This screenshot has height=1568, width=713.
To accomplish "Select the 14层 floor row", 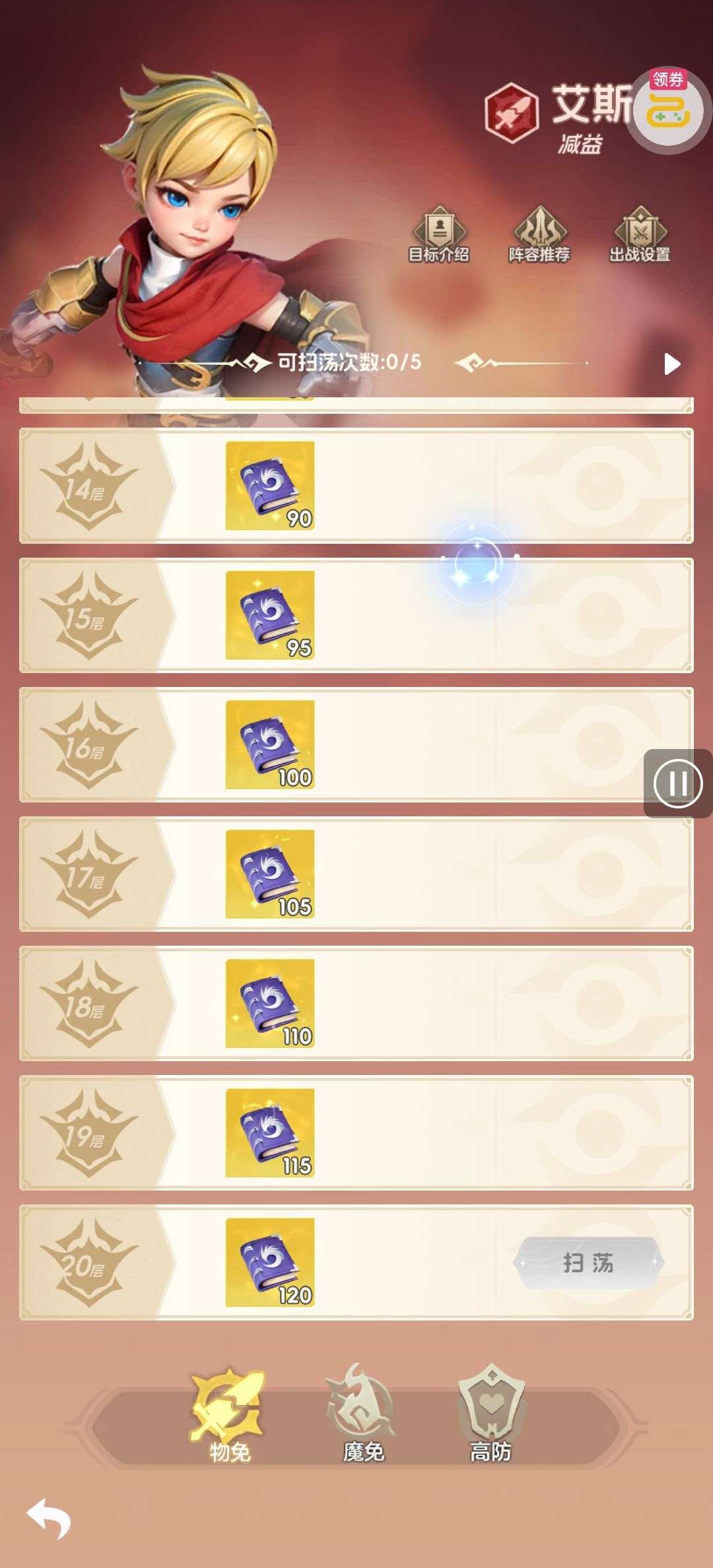I will tap(356, 486).
